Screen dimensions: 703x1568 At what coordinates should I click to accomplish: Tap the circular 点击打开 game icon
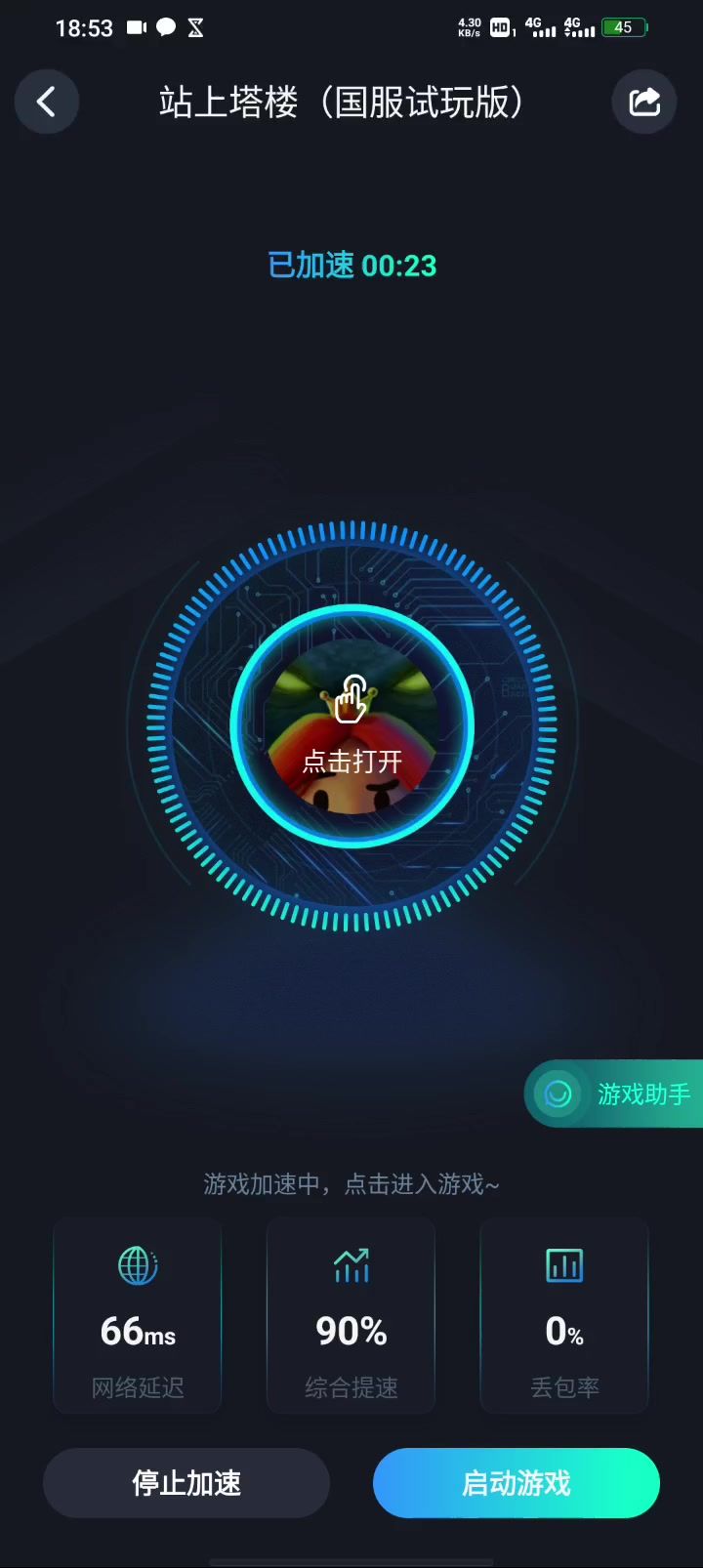(351, 726)
